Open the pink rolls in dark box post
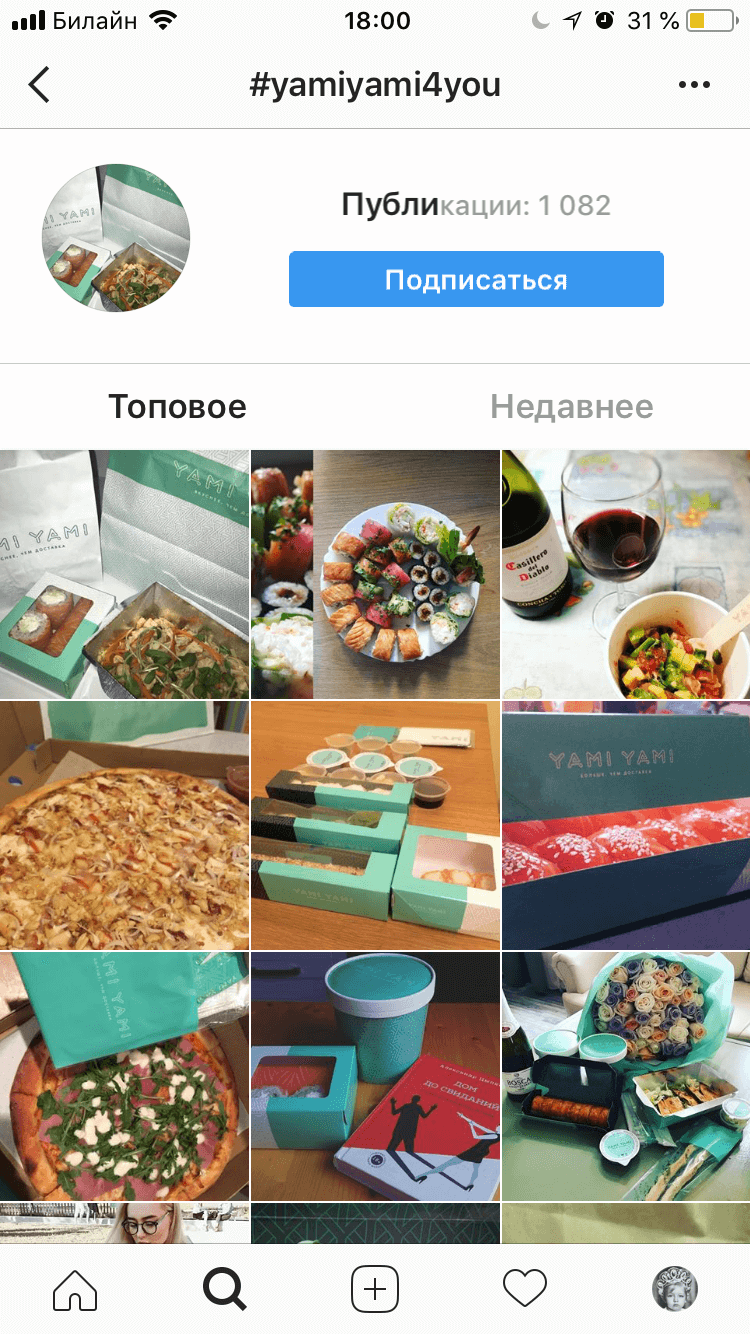The height and width of the screenshot is (1334, 750). coord(626,825)
